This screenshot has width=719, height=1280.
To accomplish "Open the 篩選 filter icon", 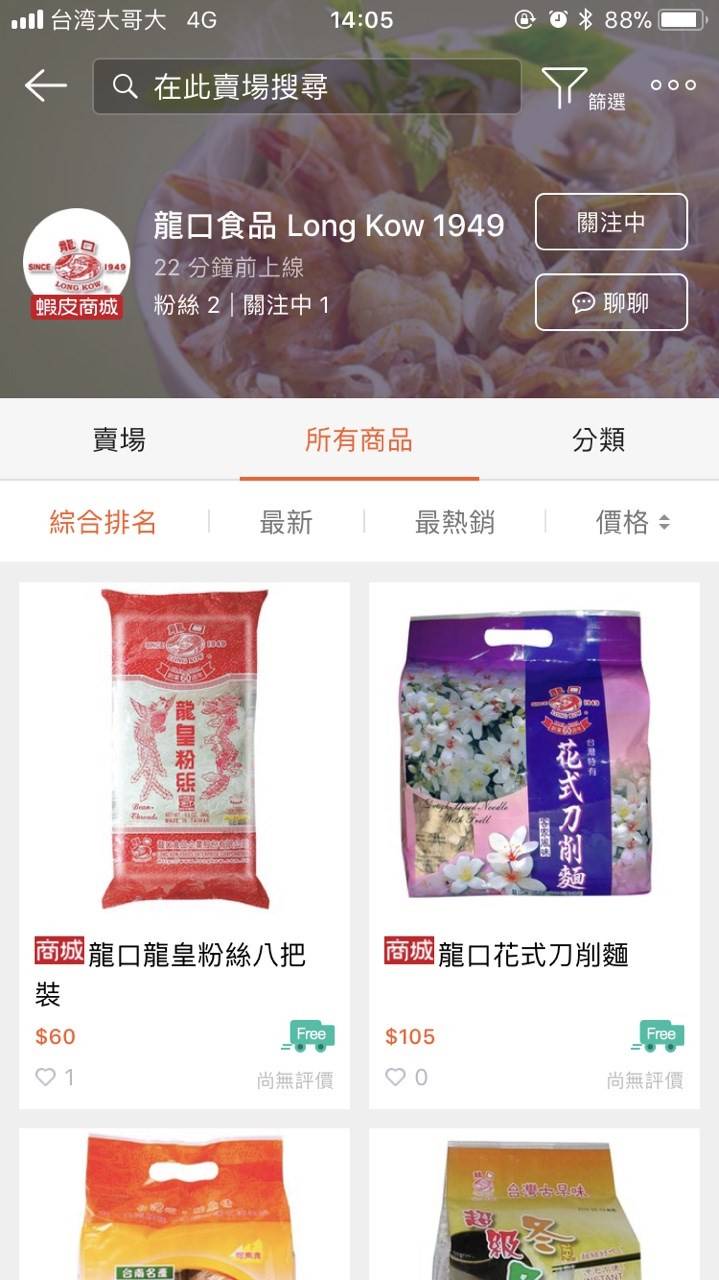I will 566,88.
